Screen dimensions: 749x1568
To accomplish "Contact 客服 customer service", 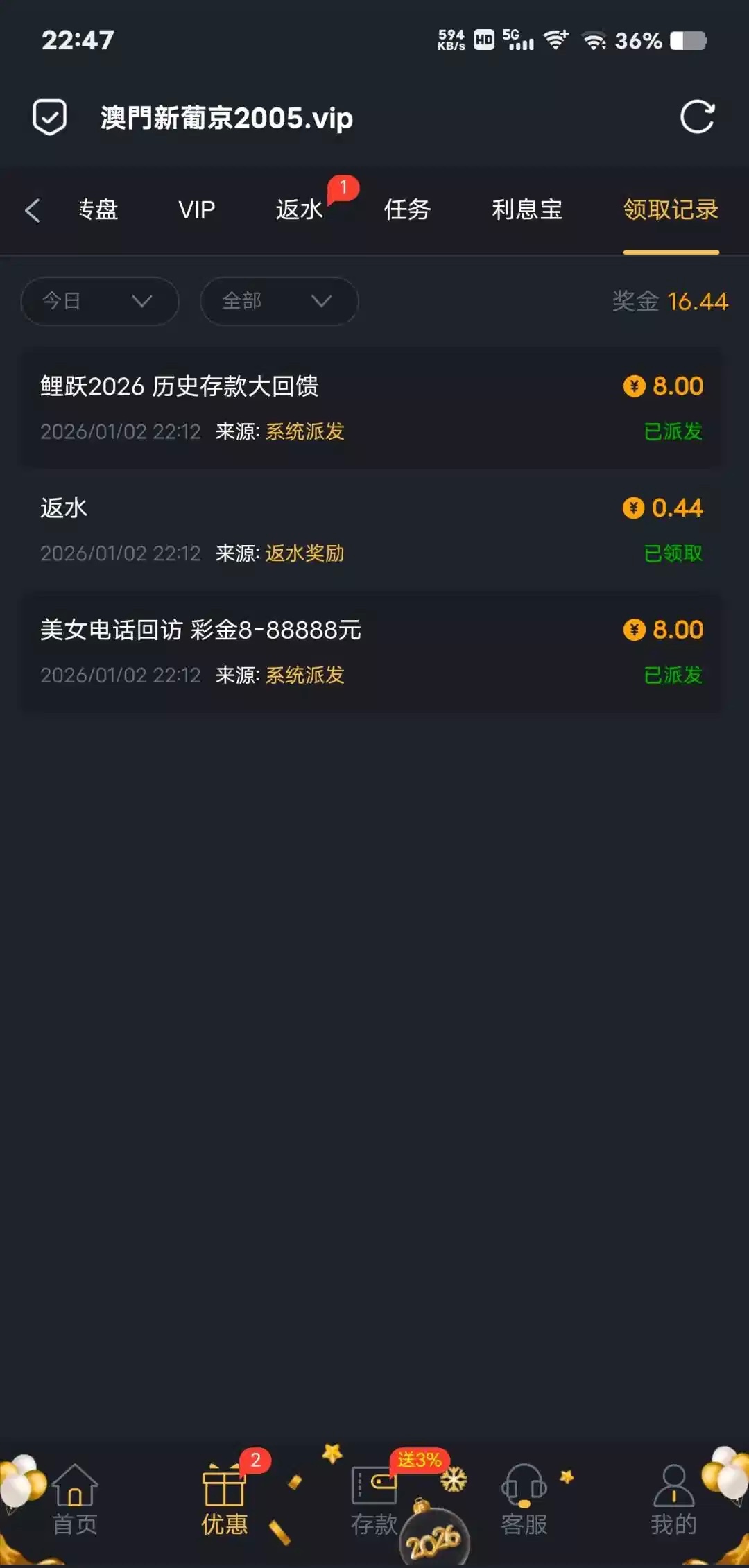I will (524, 1501).
